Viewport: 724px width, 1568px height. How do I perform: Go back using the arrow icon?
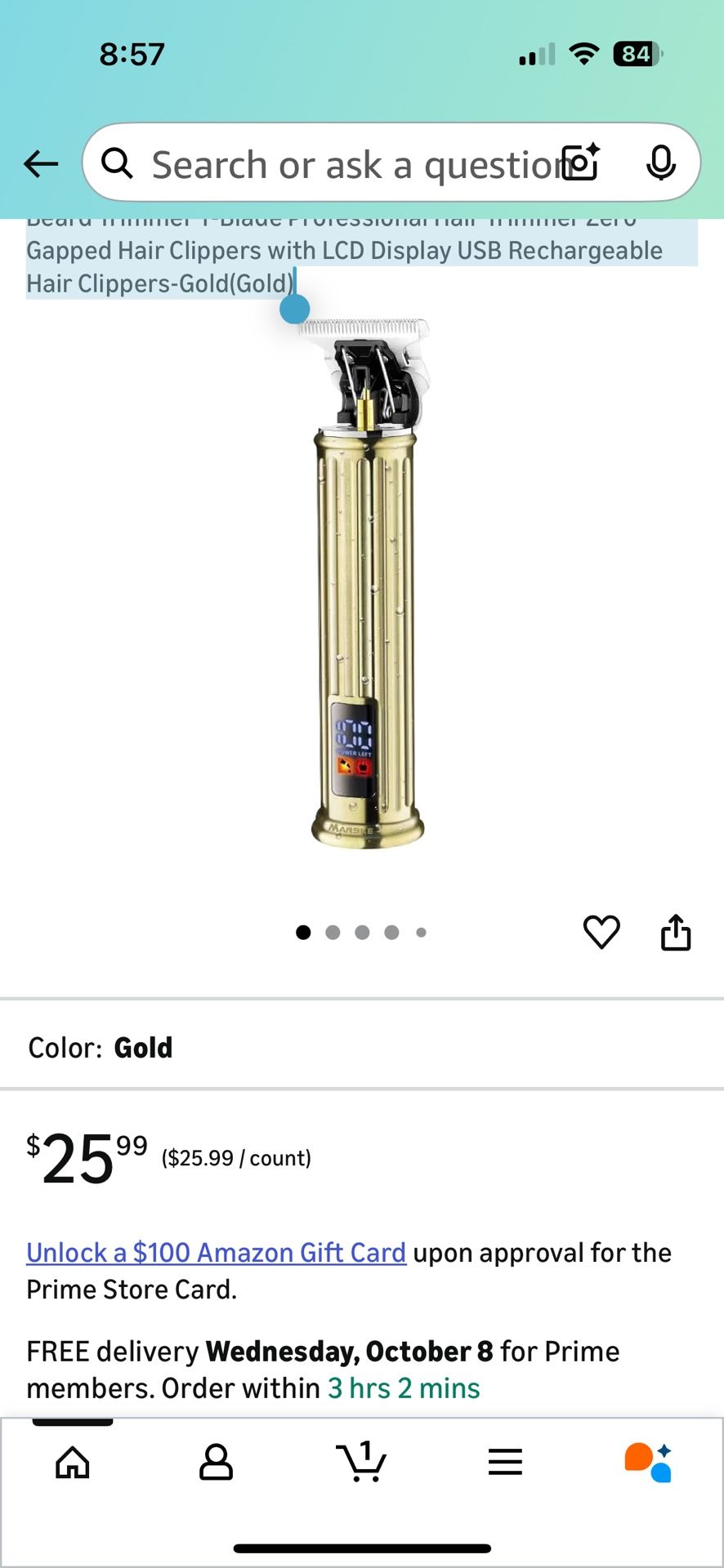click(x=41, y=163)
